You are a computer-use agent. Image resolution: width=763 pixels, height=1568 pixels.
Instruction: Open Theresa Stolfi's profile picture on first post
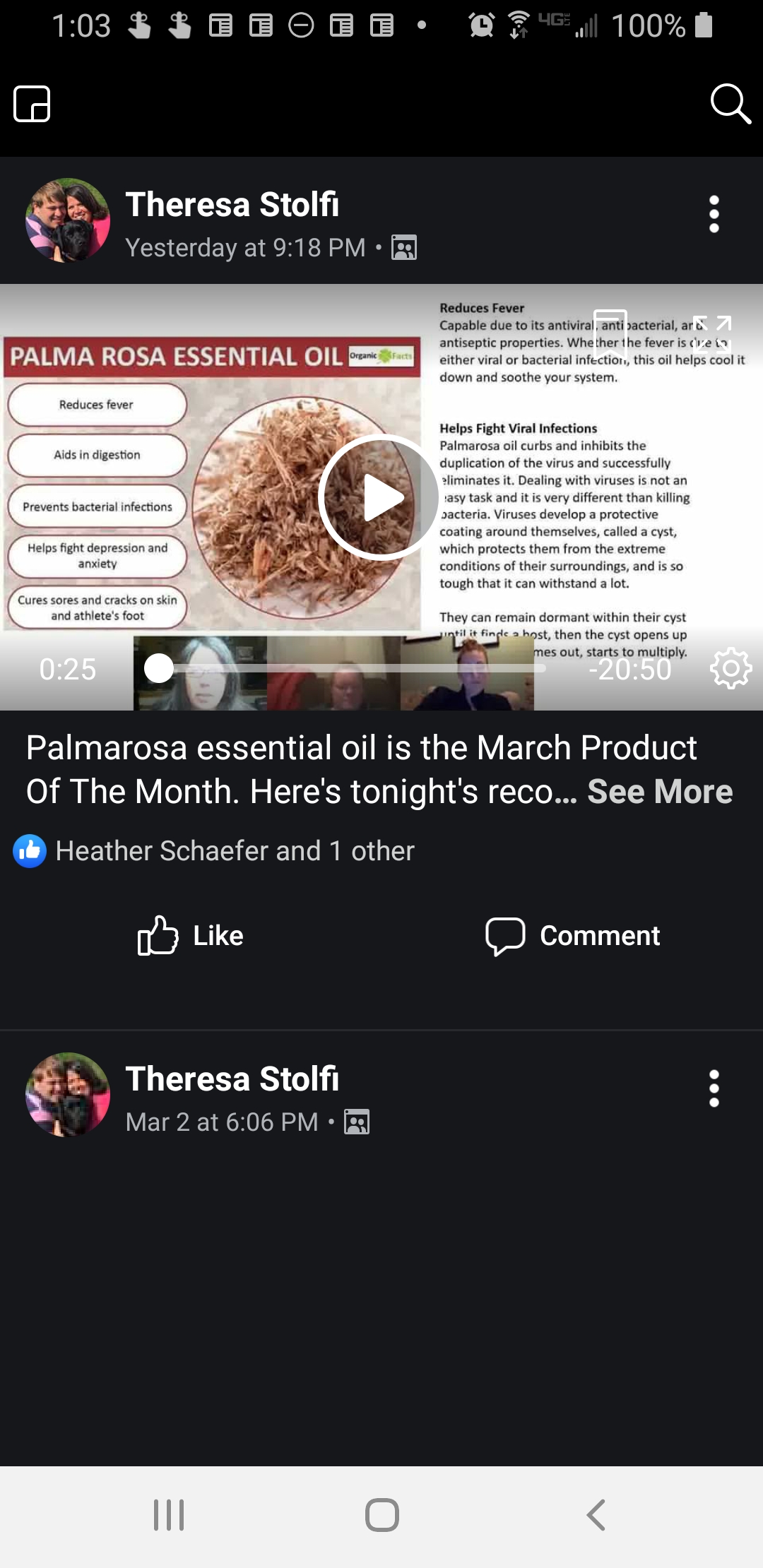[68, 220]
